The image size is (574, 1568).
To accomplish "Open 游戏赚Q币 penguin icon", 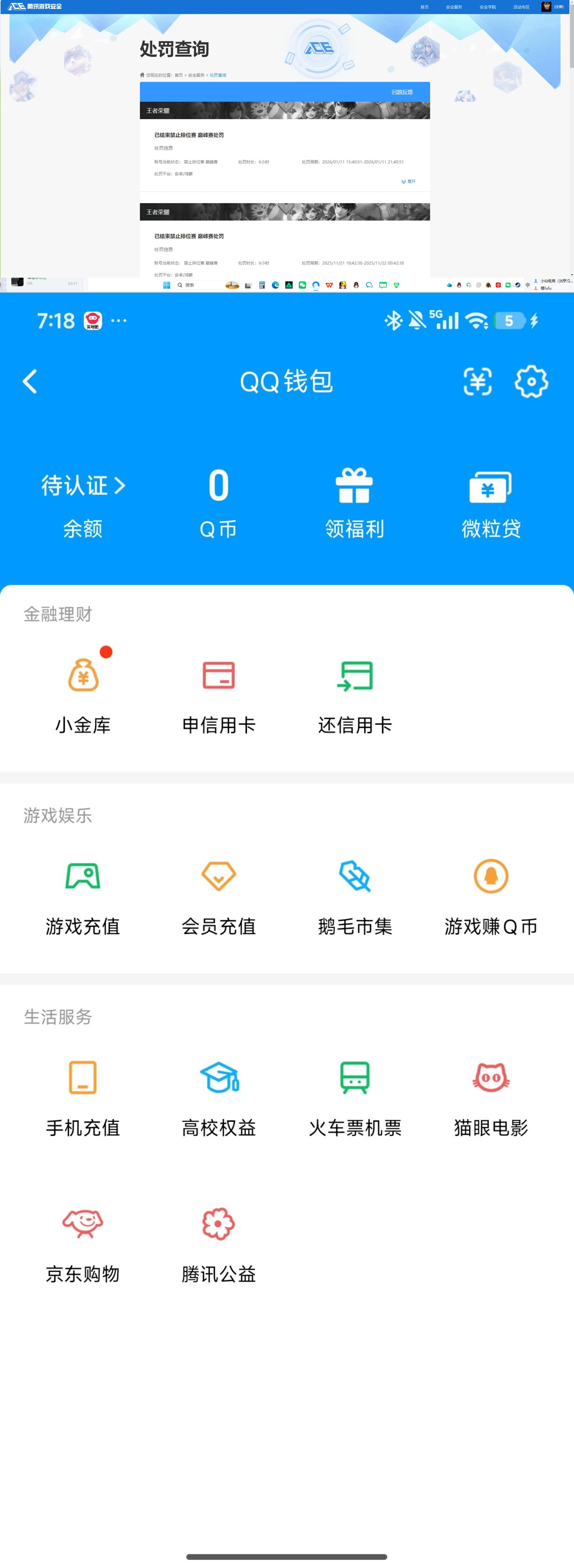I will 491,877.
